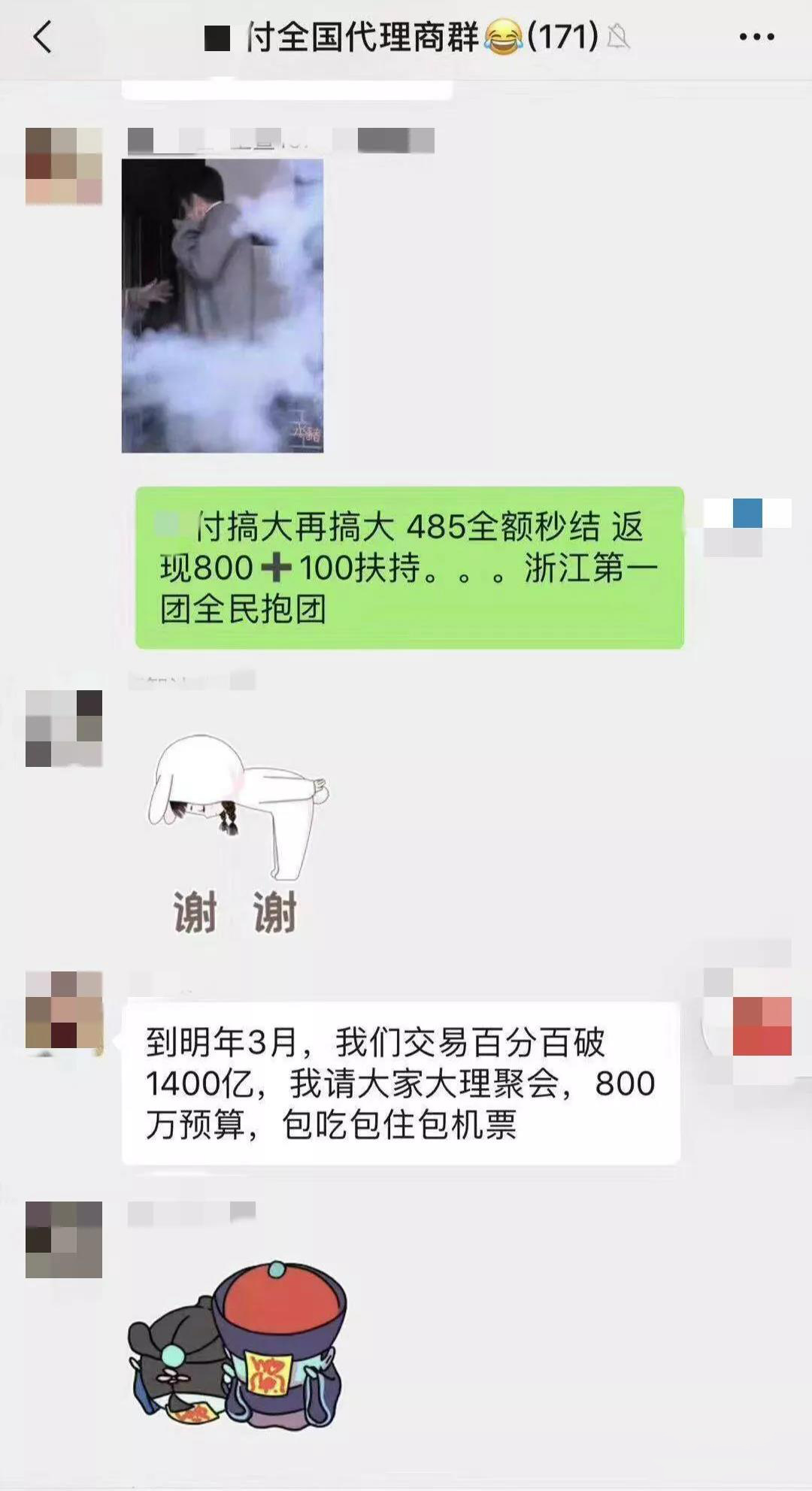Screen dimensions: 812x1491
Task: Go back from the group chat
Action: coord(43,37)
